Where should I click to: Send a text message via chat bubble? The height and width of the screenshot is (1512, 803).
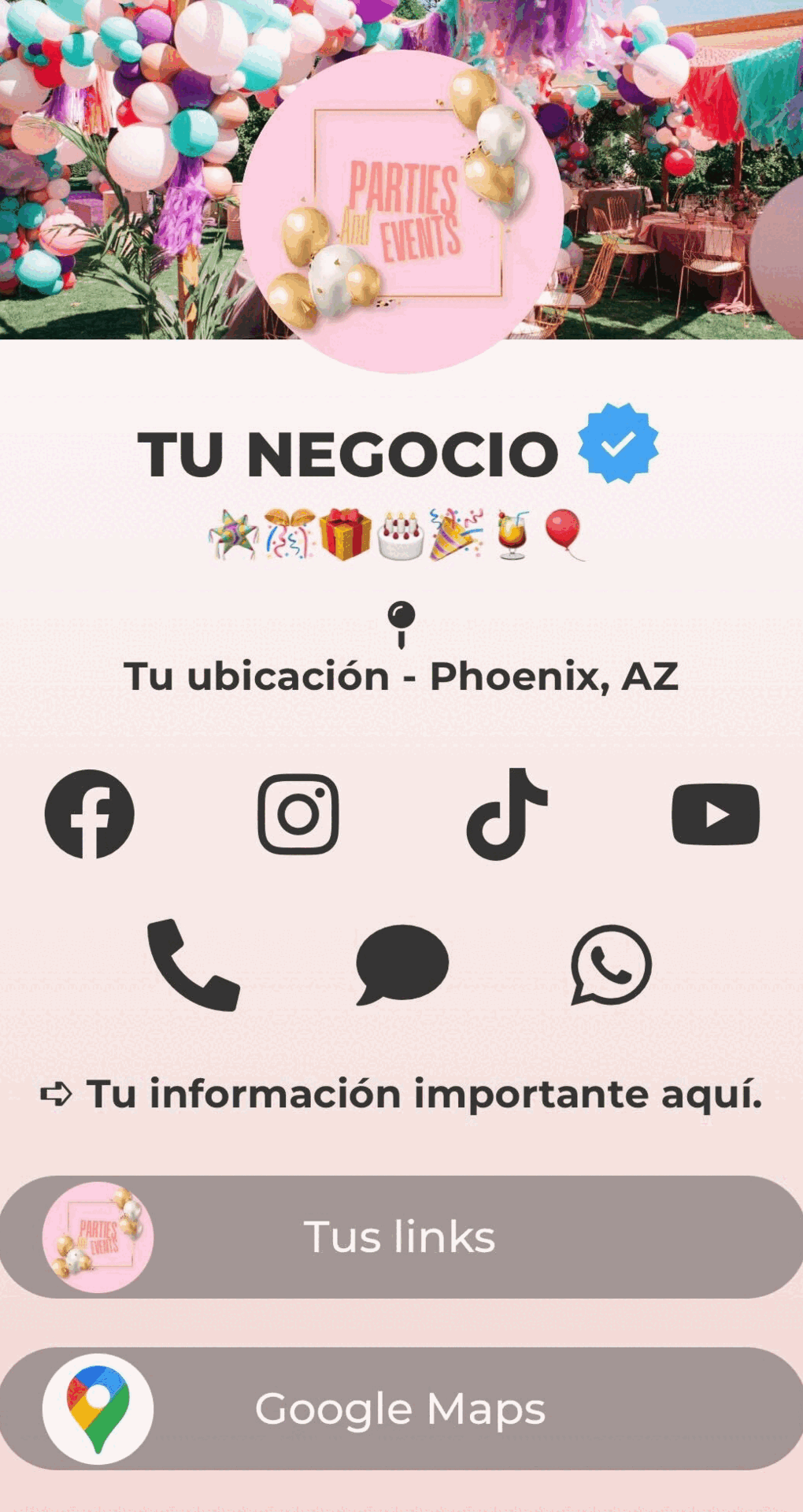click(x=401, y=964)
